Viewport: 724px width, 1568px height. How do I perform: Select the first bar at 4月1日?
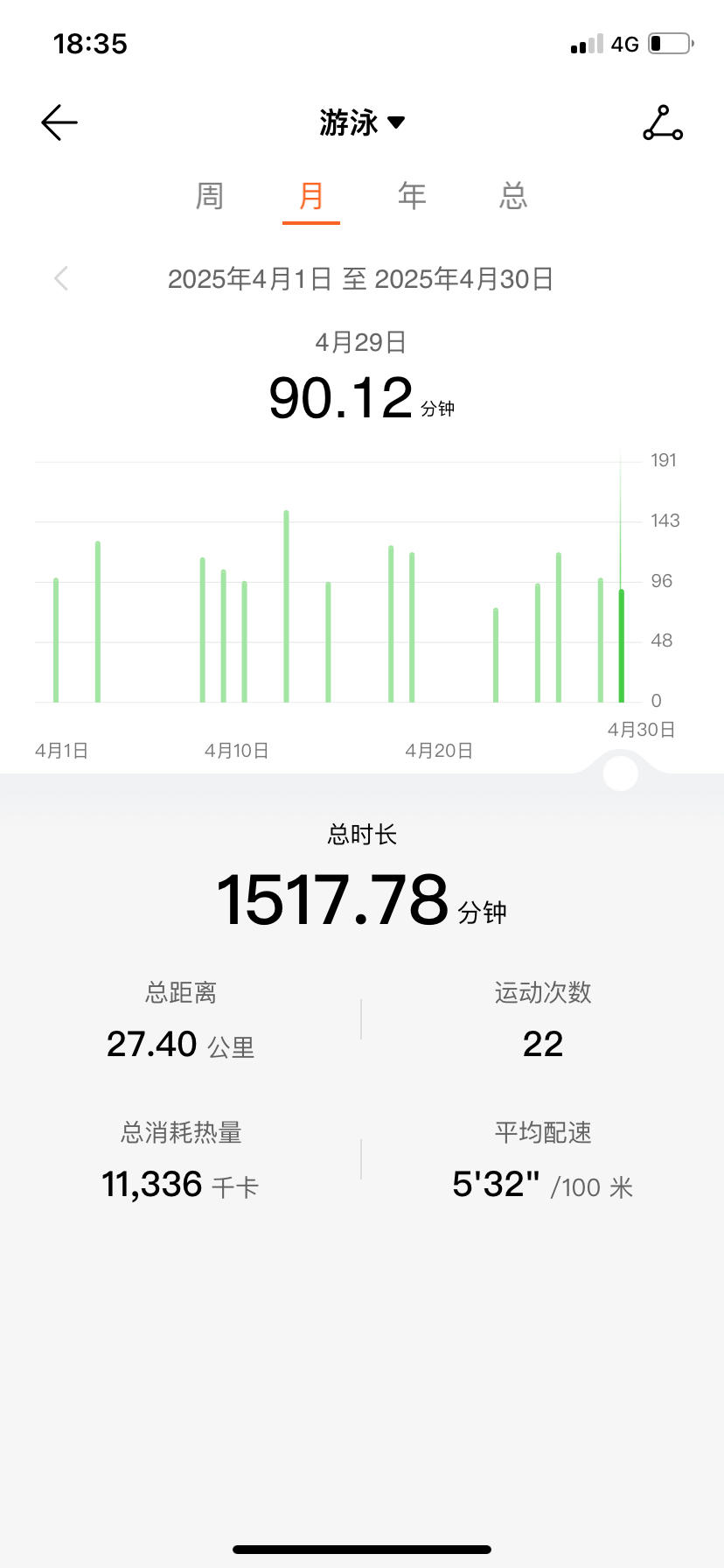pyautogui.click(x=56, y=640)
